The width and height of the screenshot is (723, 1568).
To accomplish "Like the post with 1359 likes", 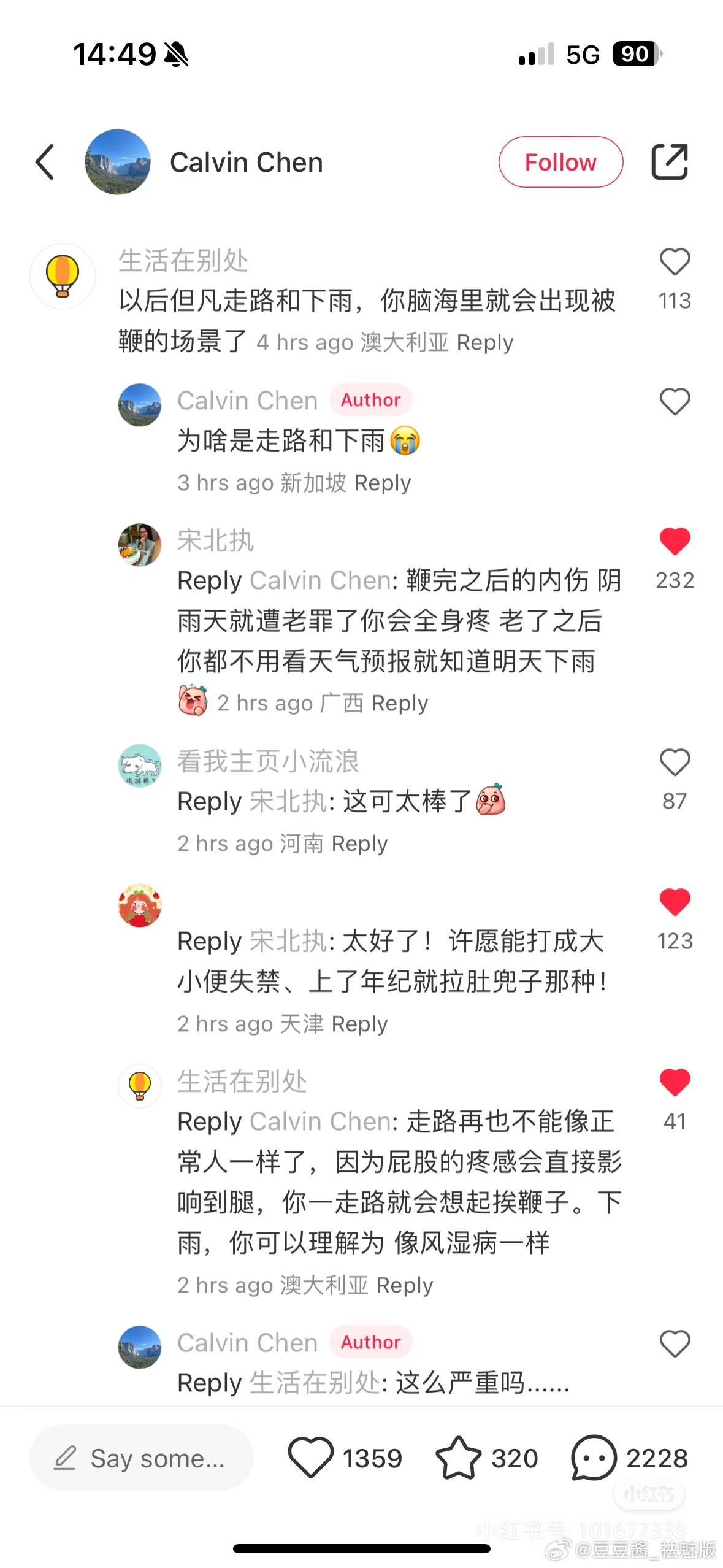I will (x=311, y=1458).
